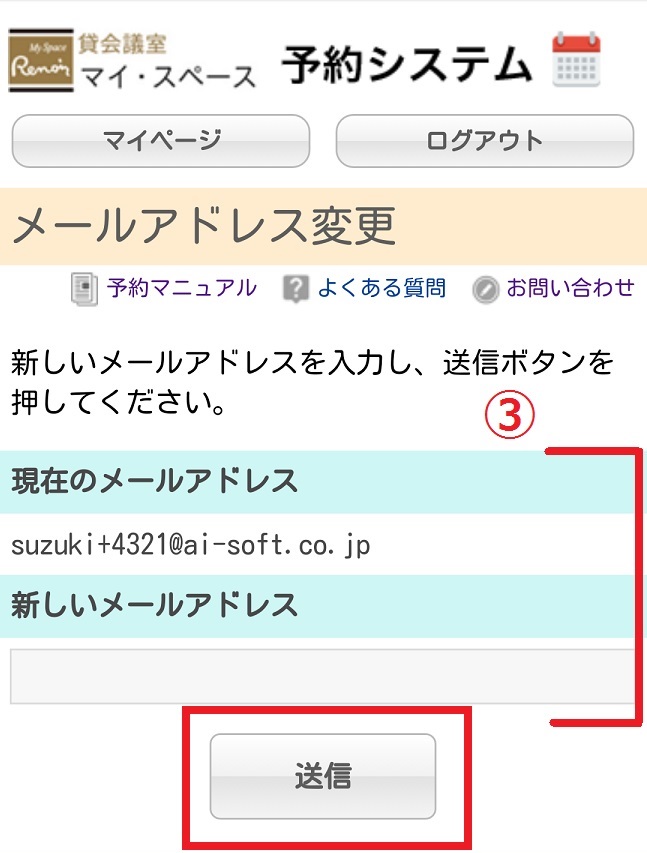The image size is (647, 853).
Task: Focus the 新しいメールアドレス input field
Action: pyautogui.click(x=320, y=676)
